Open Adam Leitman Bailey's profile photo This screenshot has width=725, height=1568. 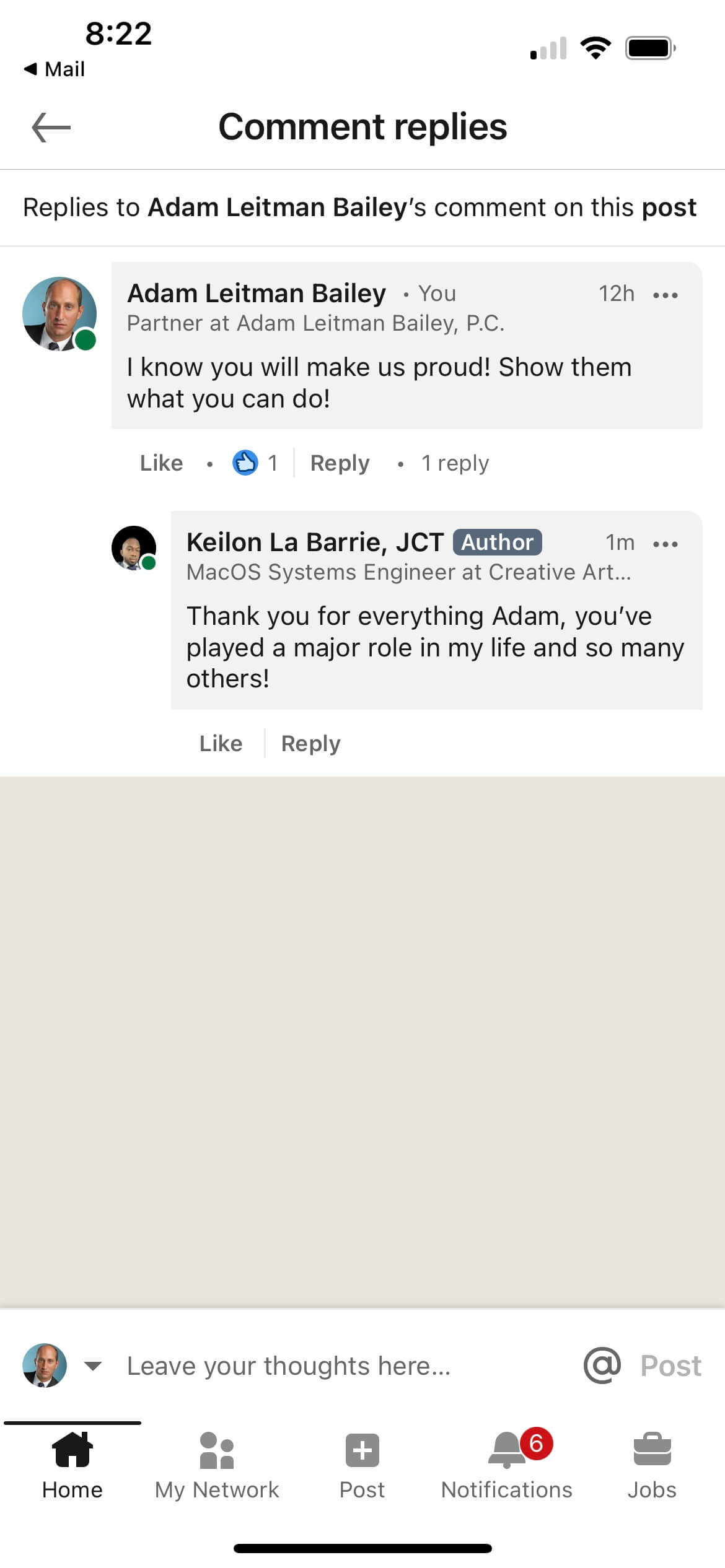[x=59, y=314]
